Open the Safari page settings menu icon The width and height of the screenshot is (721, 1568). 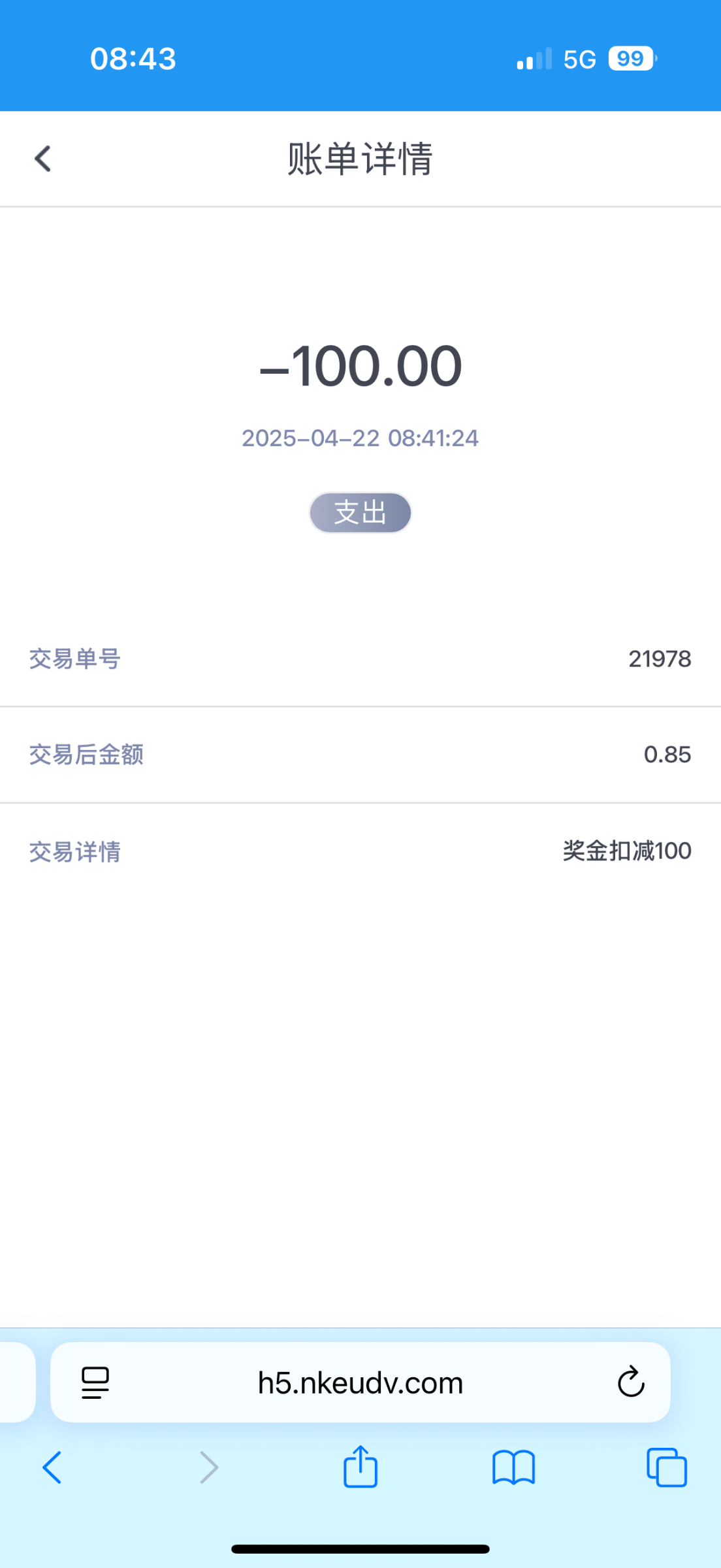click(x=95, y=1382)
